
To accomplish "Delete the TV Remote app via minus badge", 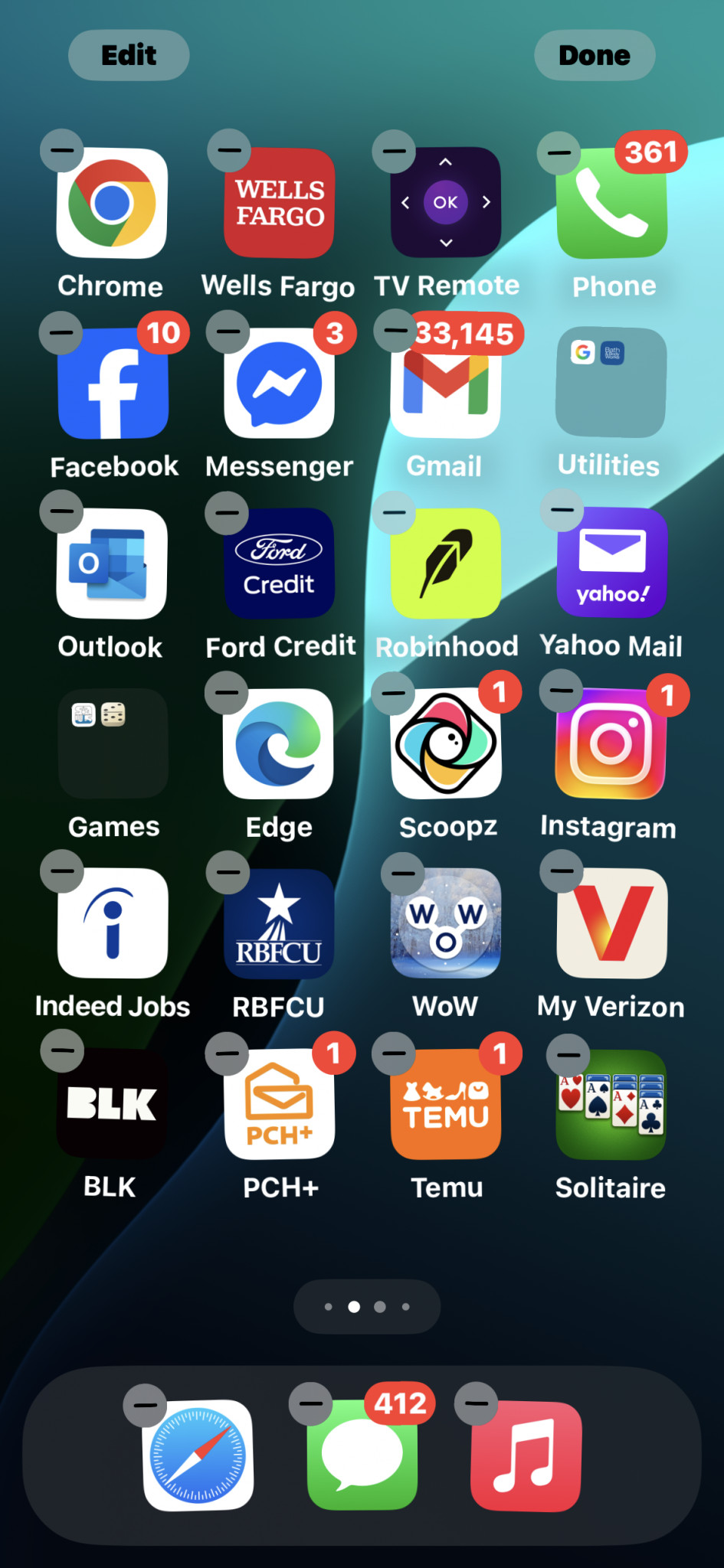I will [x=394, y=151].
